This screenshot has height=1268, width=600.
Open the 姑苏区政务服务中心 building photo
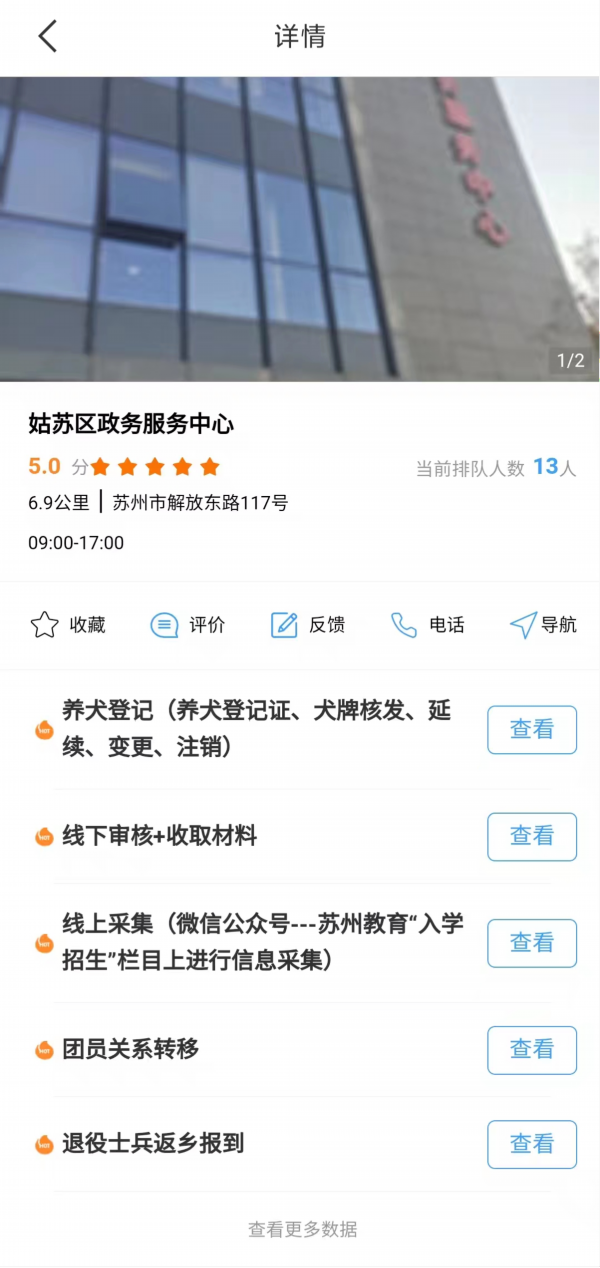(x=300, y=228)
